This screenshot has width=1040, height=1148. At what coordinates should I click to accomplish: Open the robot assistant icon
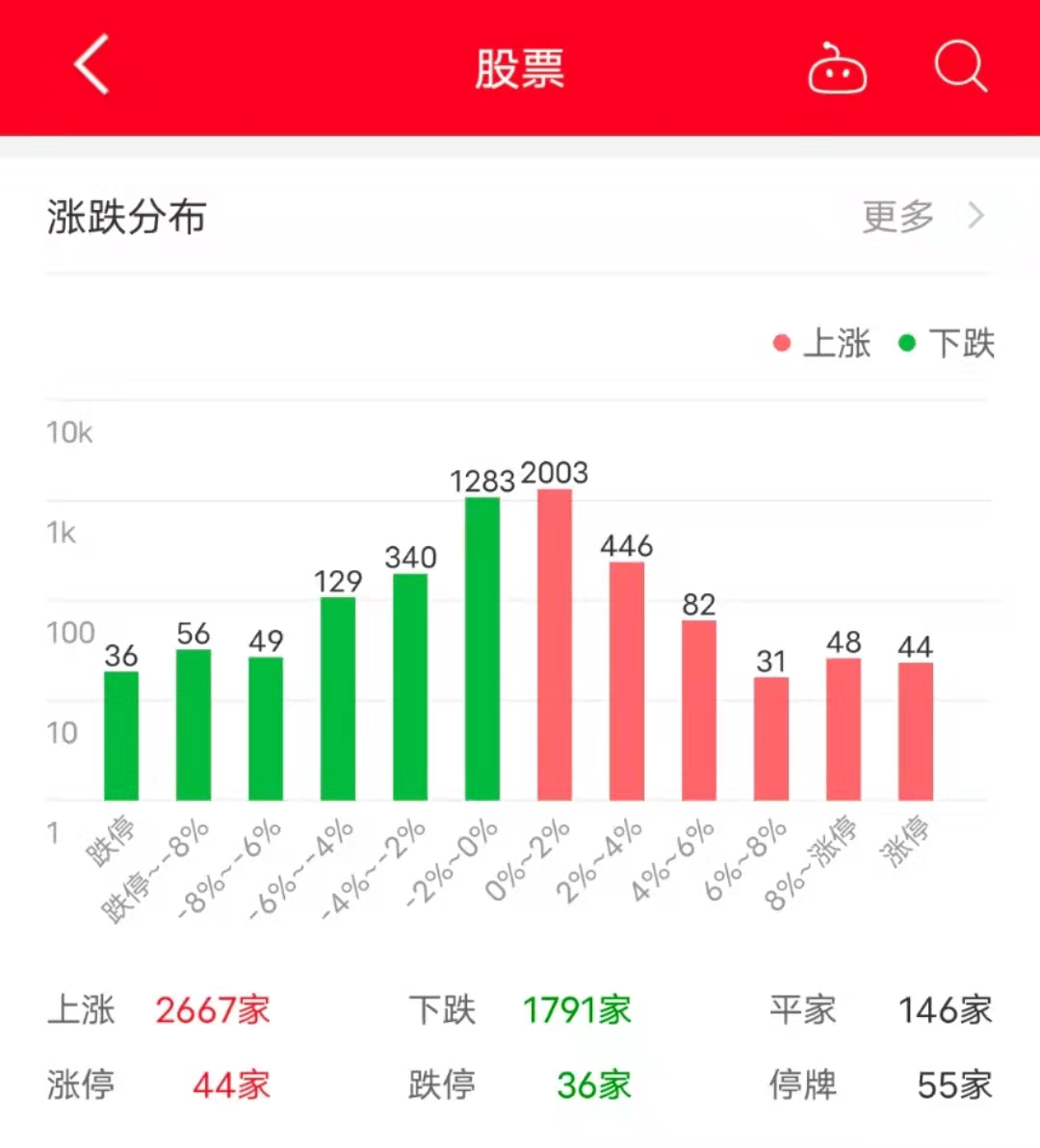point(836,67)
